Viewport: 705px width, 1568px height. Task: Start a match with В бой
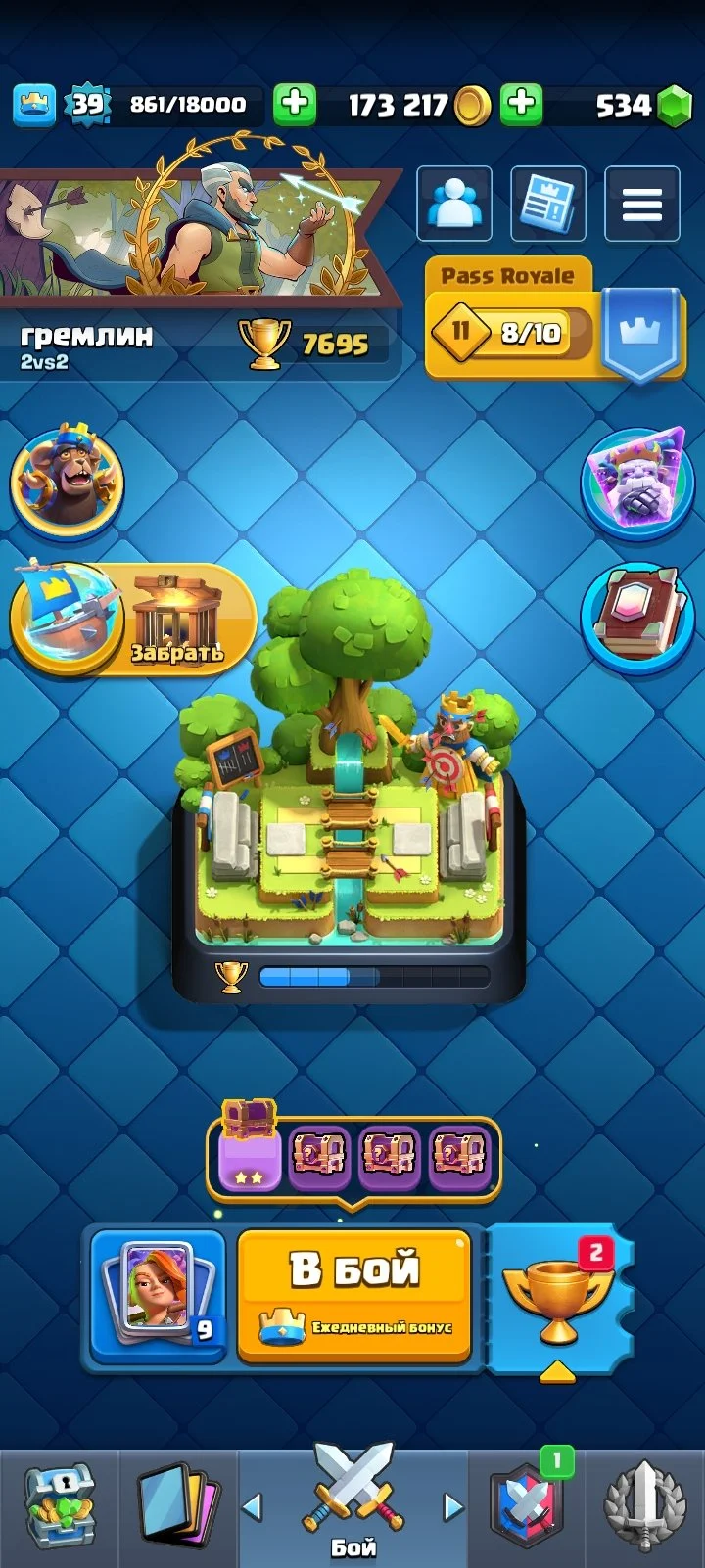[x=354, y=1294]
